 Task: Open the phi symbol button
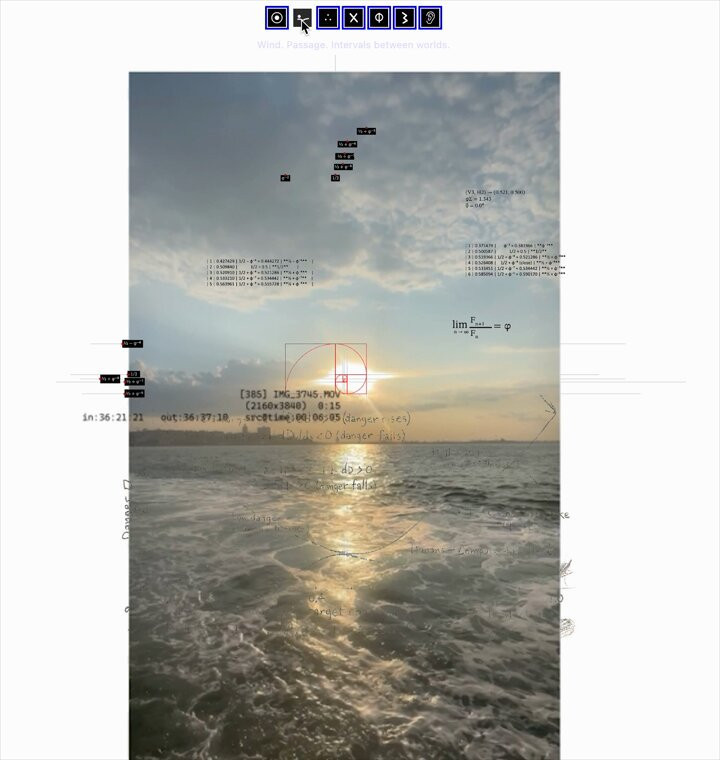click(379, 18)
